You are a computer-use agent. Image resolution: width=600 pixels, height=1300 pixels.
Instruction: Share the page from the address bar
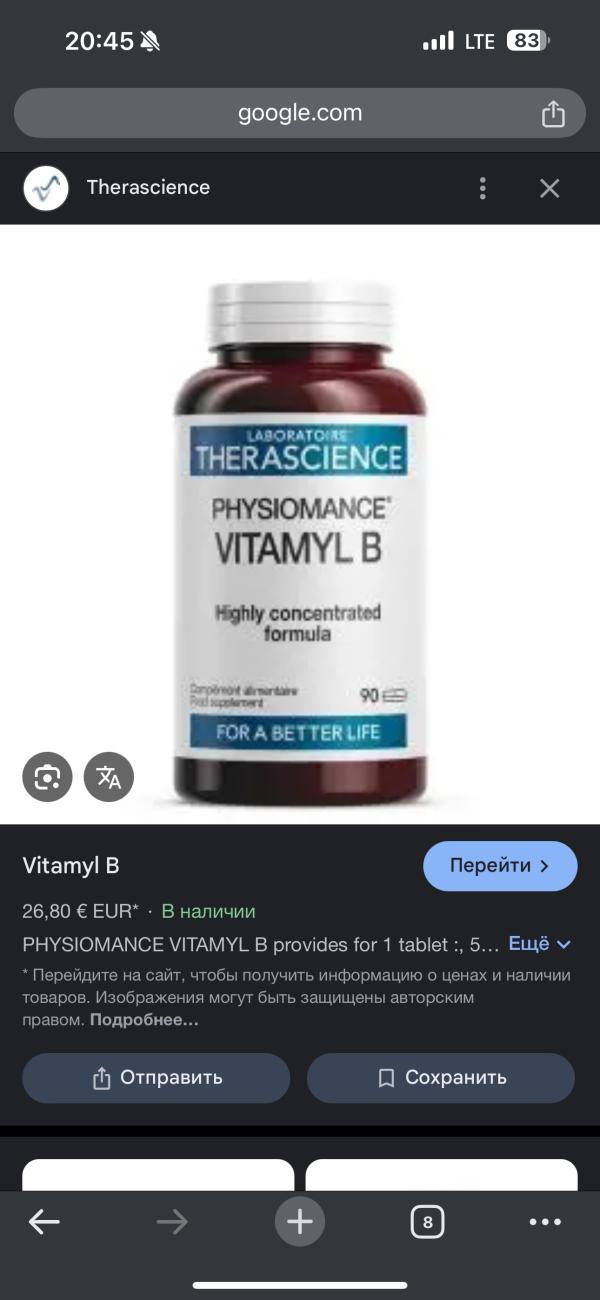tap(553, 114)
